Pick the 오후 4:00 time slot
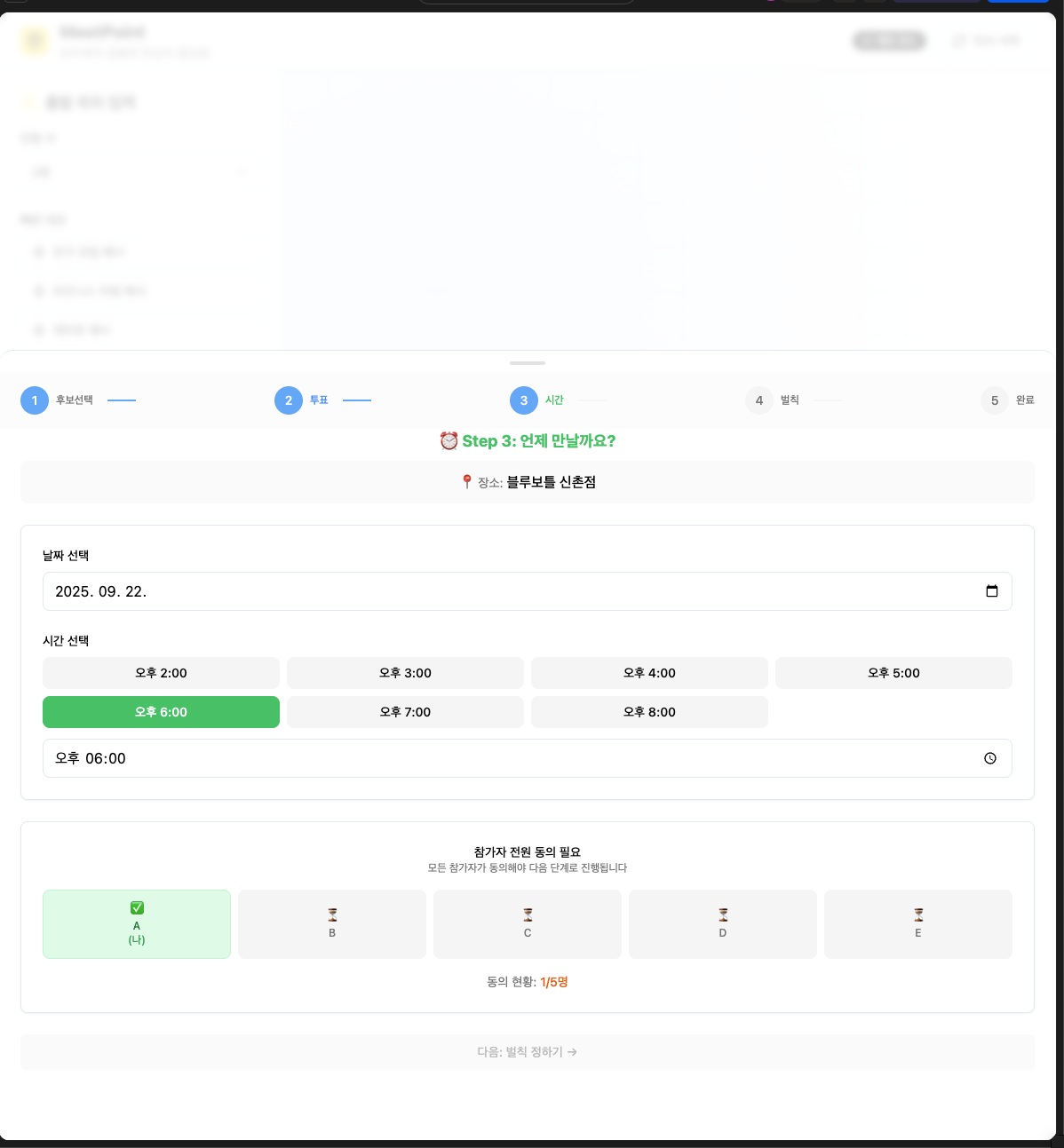The height and width of the screenshot is (1148, 1064). (649, 673)
